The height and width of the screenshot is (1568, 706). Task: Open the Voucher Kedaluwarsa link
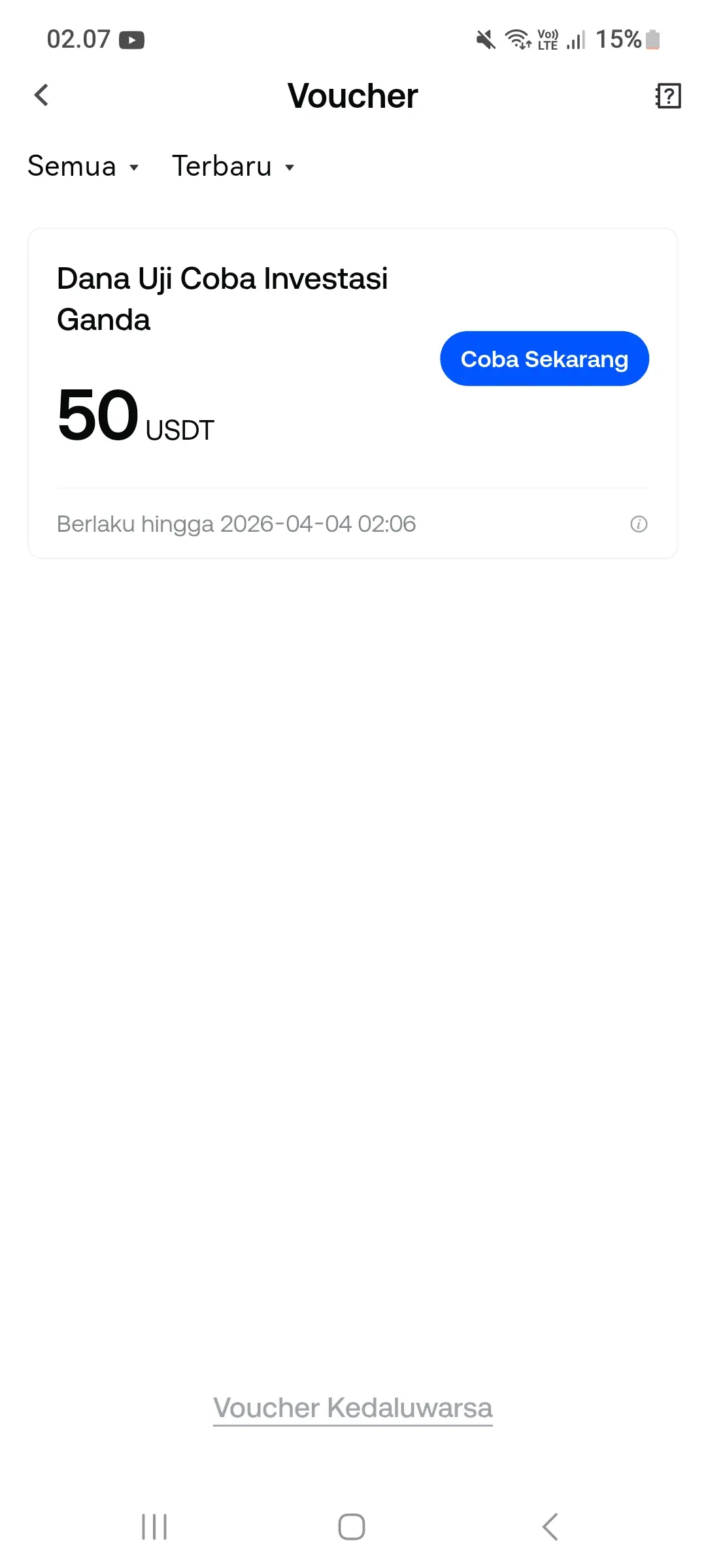352,1409
